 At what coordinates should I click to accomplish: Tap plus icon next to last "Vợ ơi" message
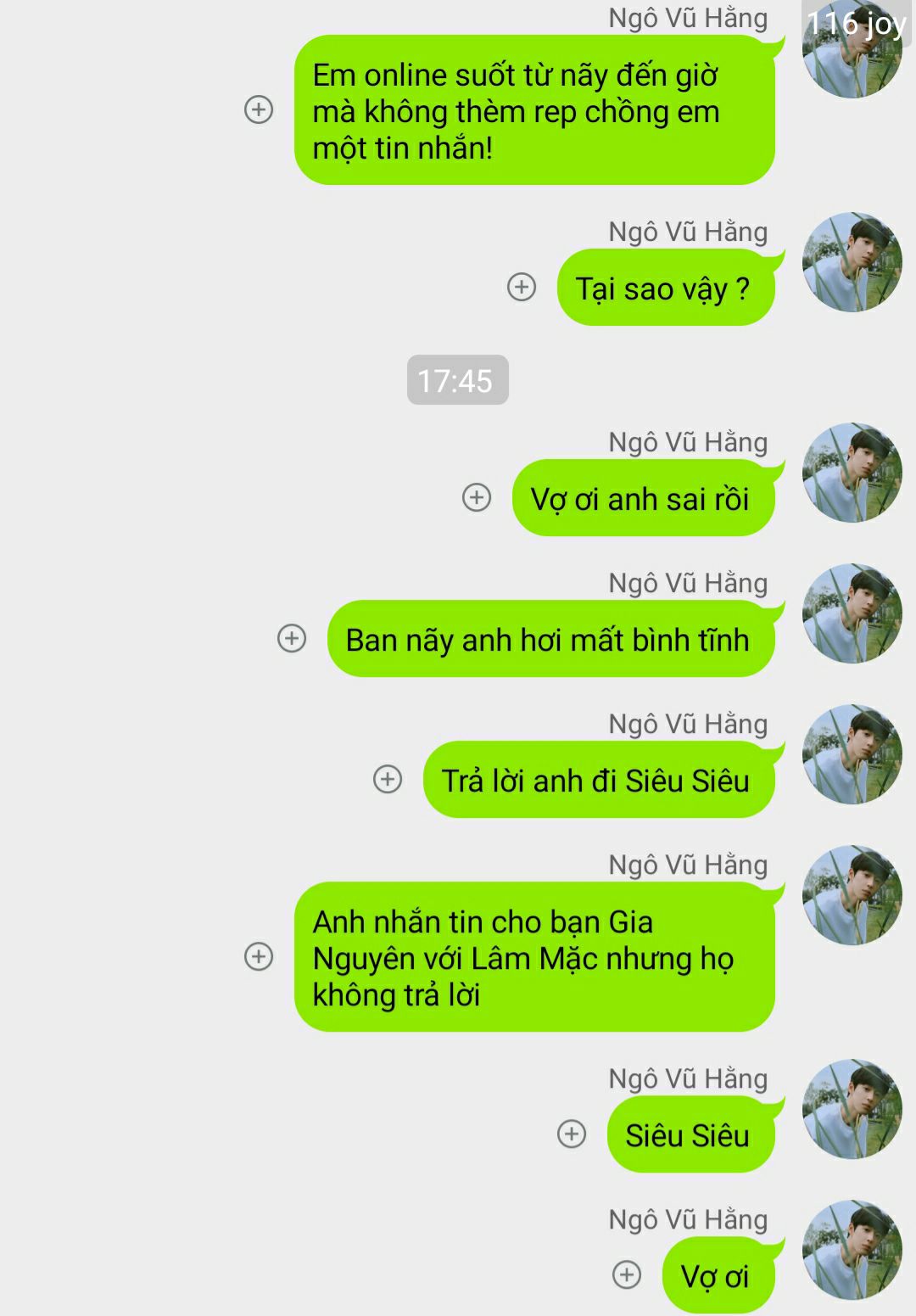[627, 1274]
